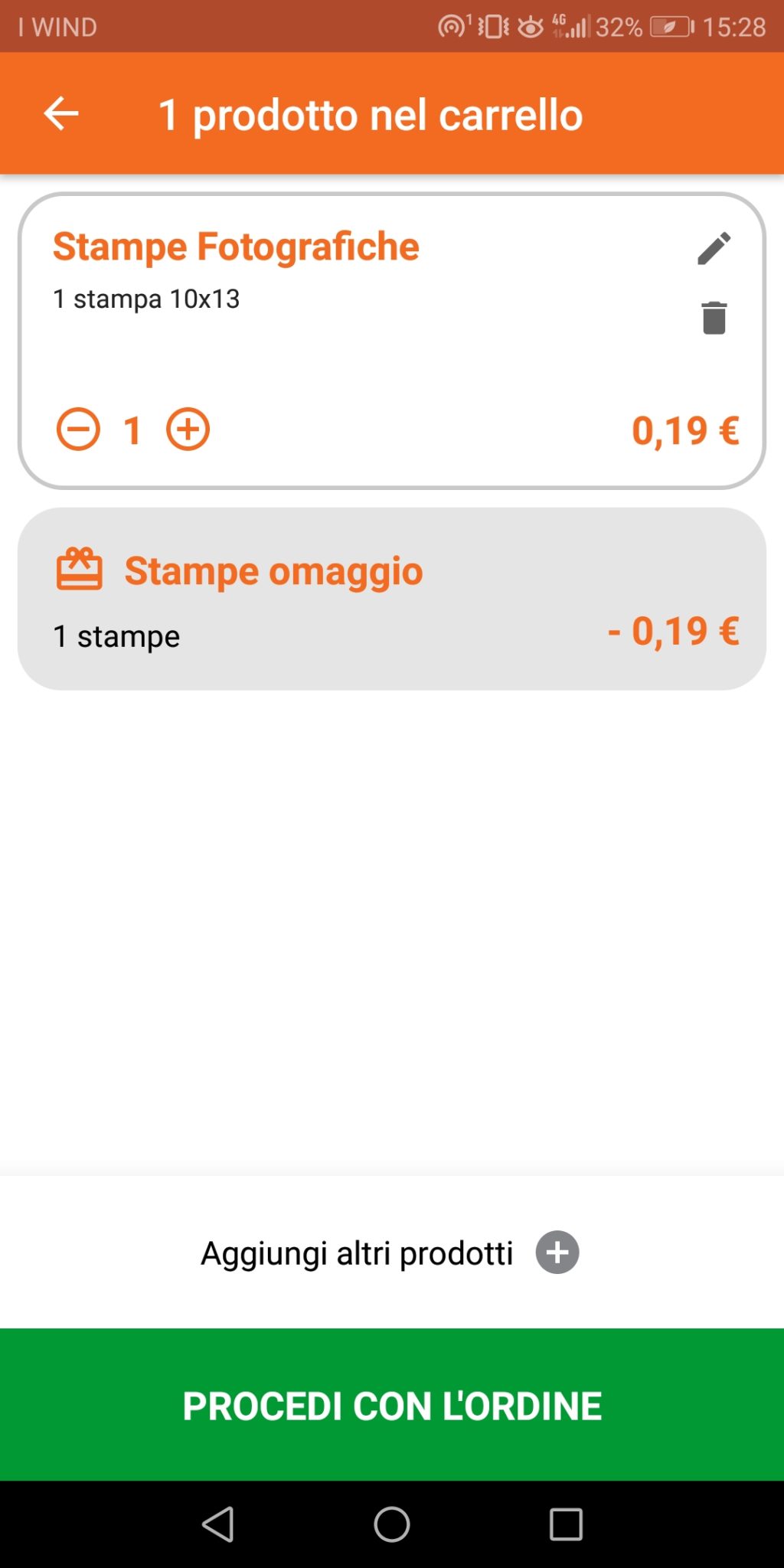
Task: Increase the print quantity by one
Action: point(188,429)
